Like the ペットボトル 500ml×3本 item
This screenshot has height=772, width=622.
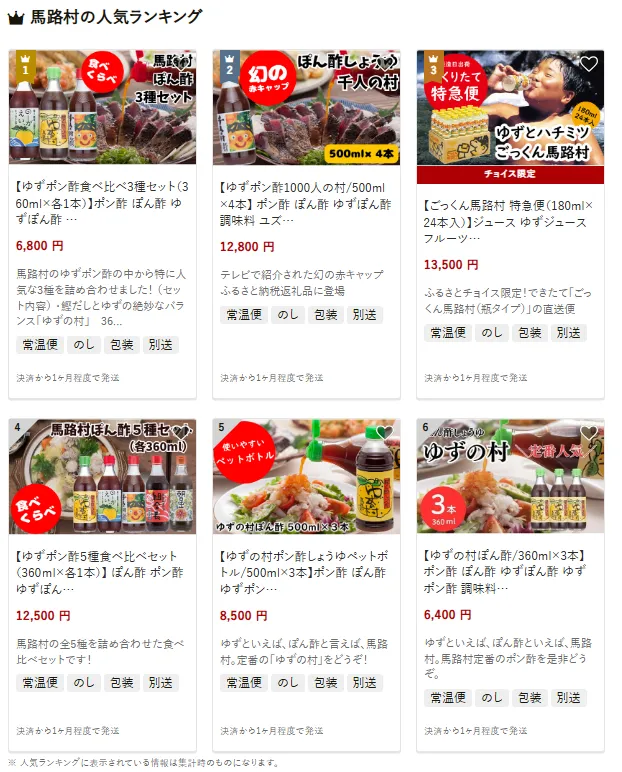tap(385, 434)
